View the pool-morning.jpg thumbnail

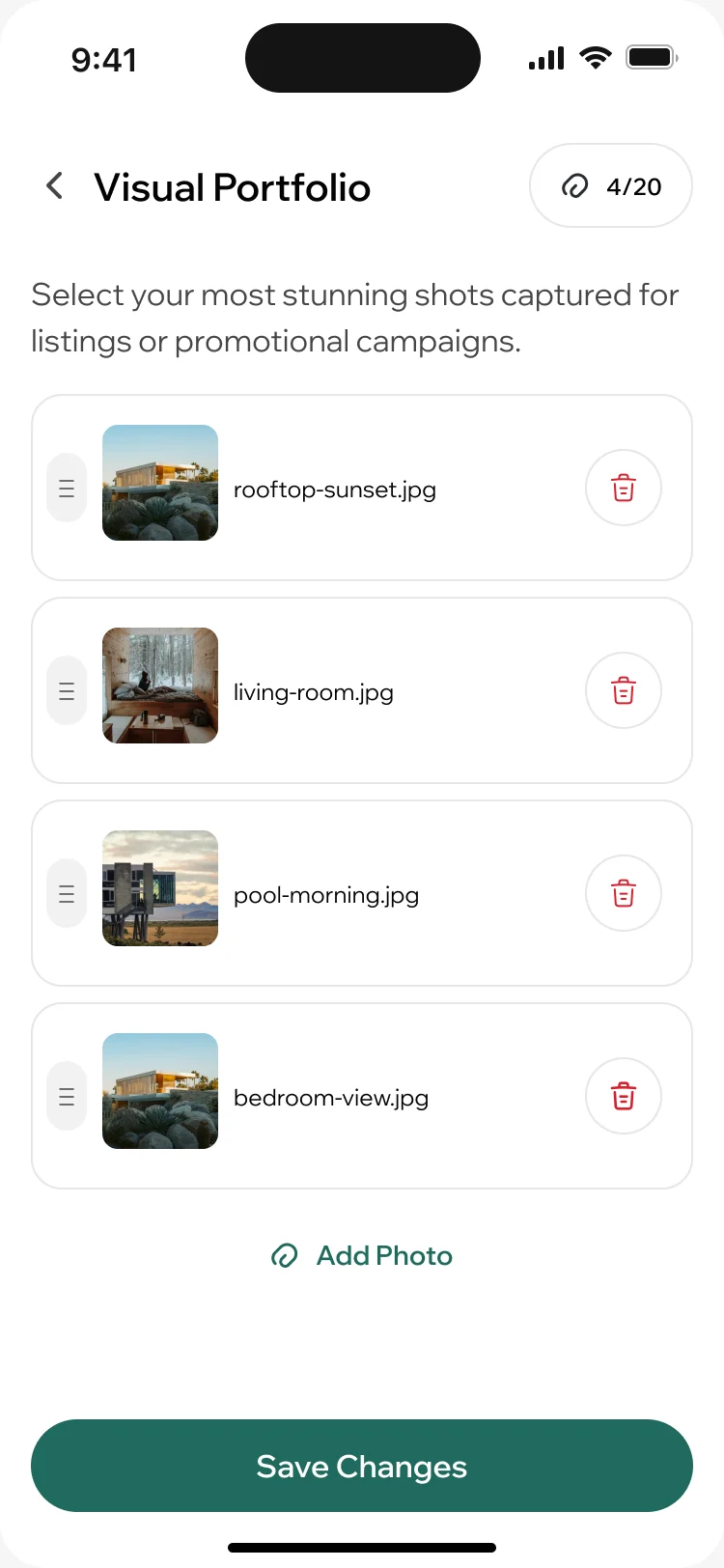tap(160, 888)
